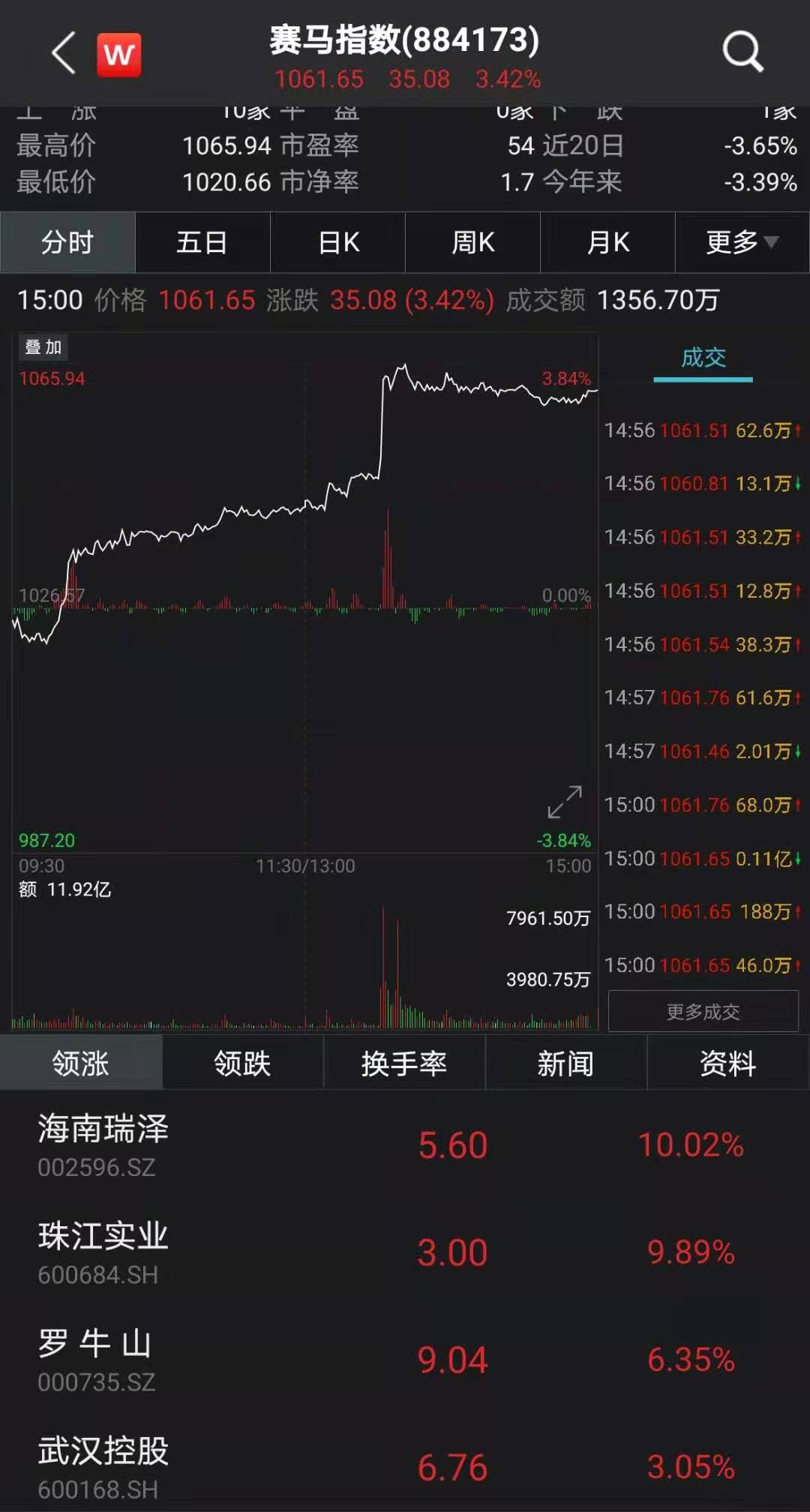Open stock 武汉控股 600168.SH
The height and width of the screenshot is (1512, 810).
pyautogui.click(x=405, y=1467)
